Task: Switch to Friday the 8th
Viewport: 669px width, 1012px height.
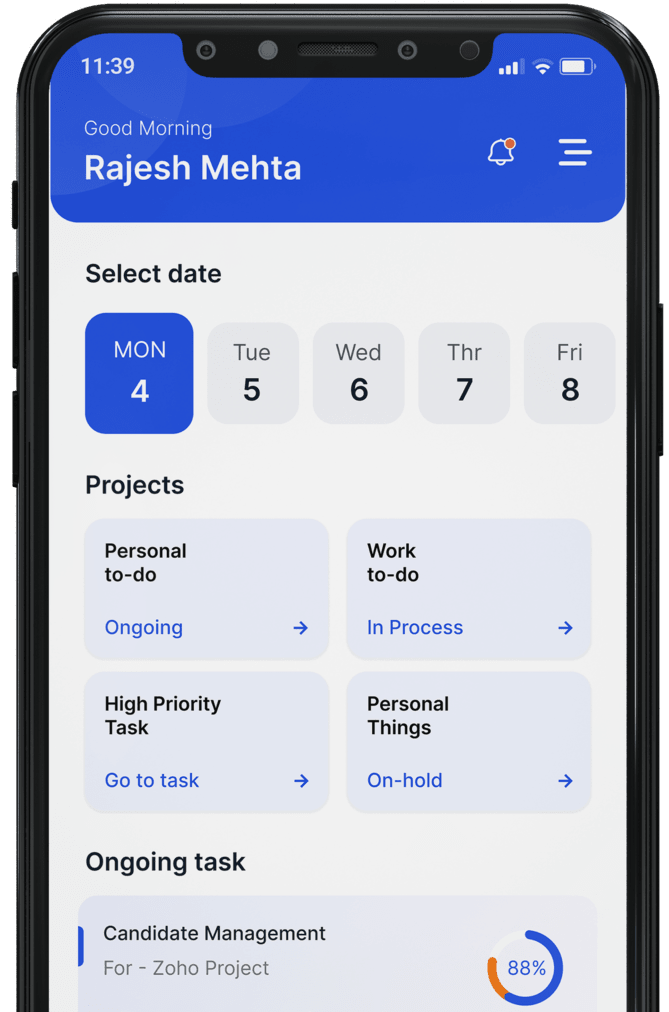Action: [x=569, y=373]
